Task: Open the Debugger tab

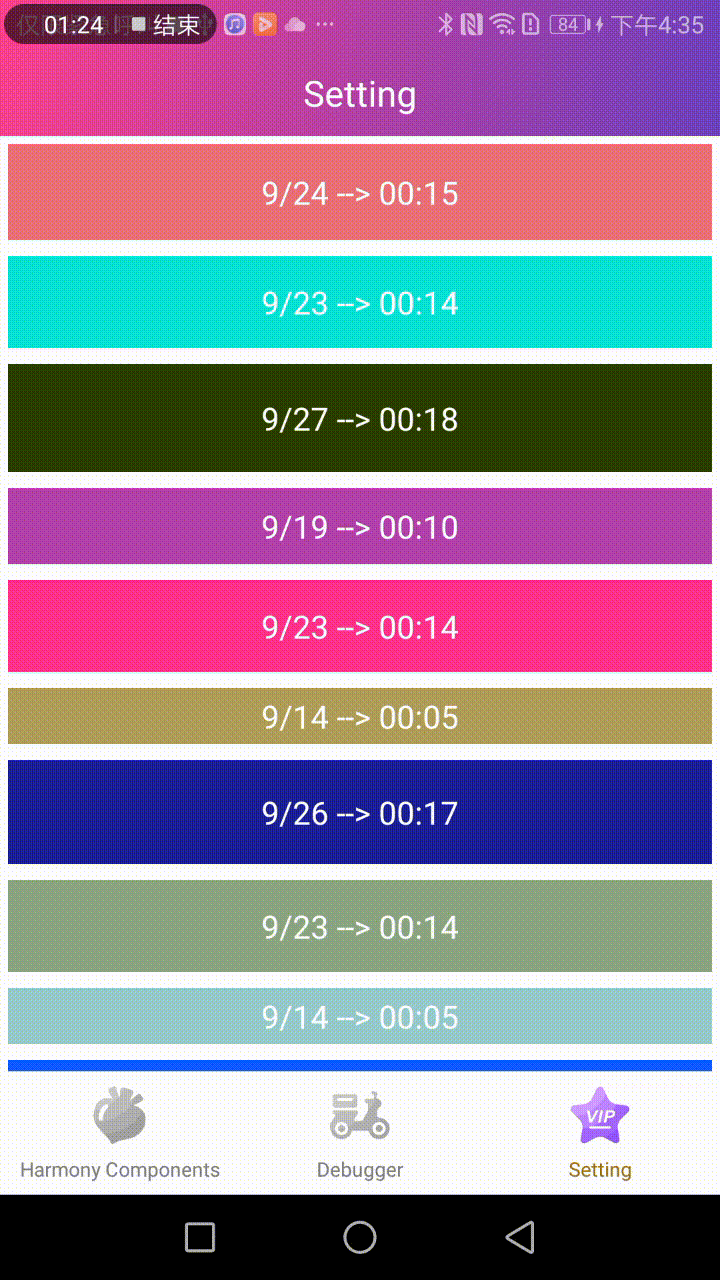Action: click(x=360, y=1135)
